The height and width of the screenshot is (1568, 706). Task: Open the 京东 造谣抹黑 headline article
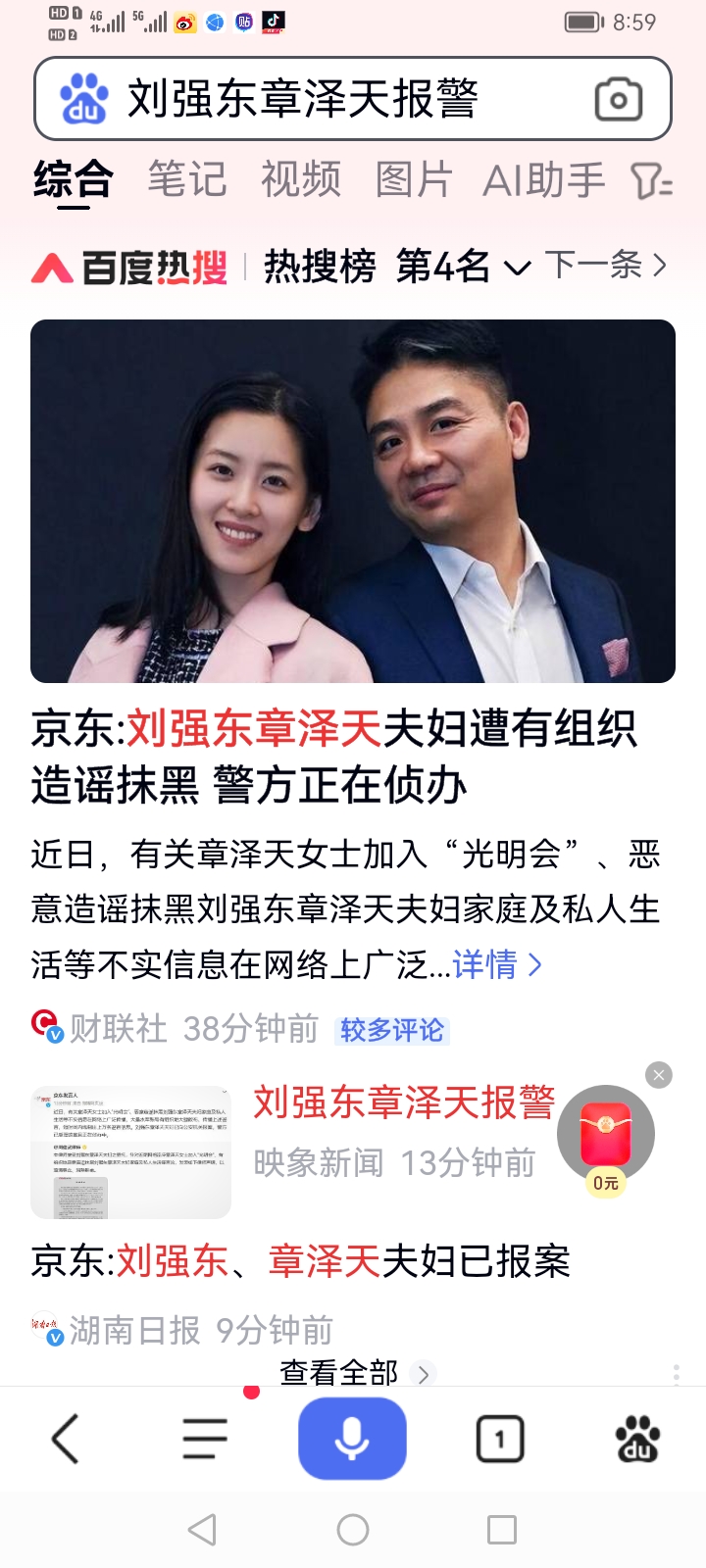334,757
